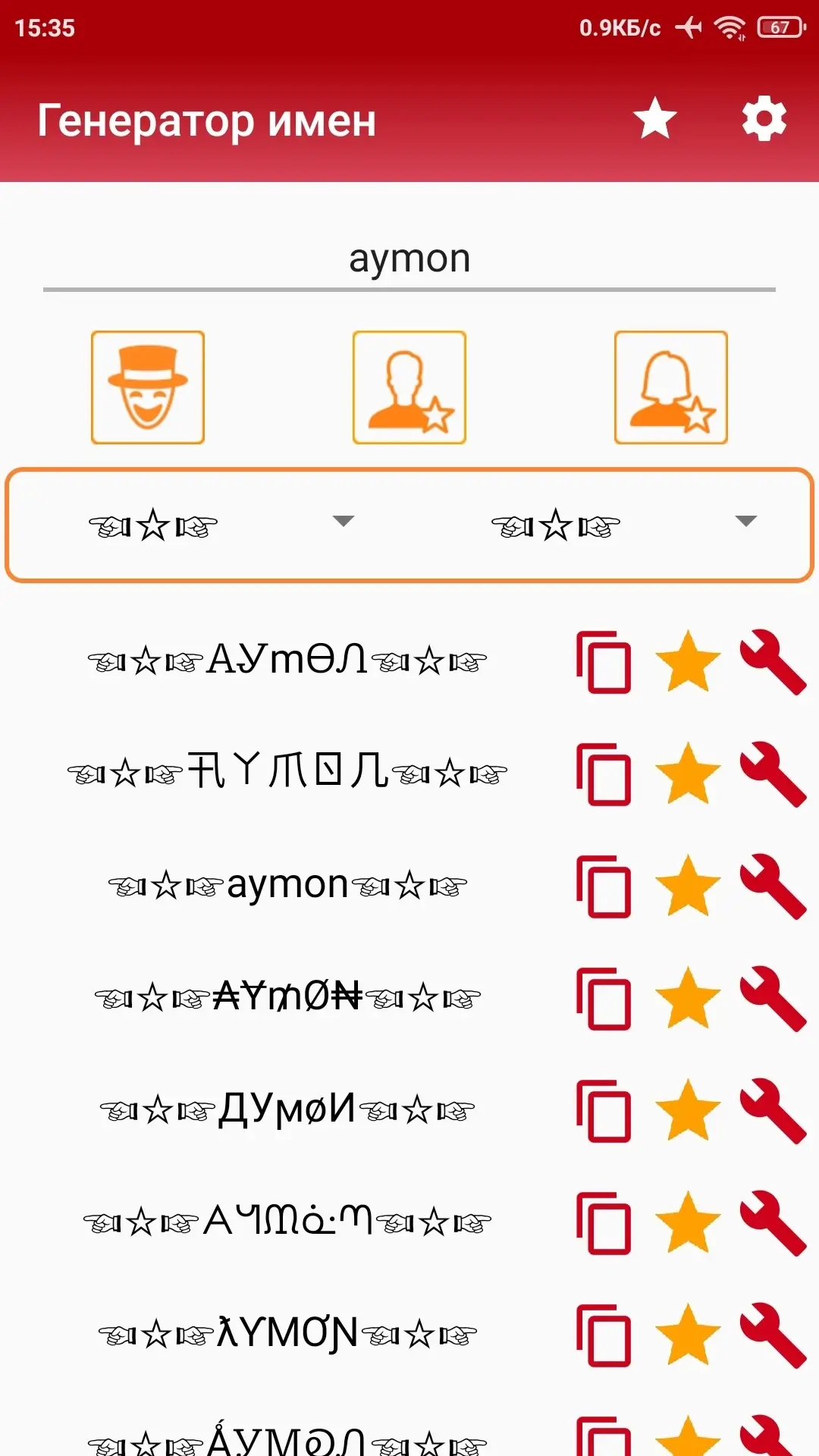Copy the first nickname AУmѲЛ
819x1456 pixels.
604,662
